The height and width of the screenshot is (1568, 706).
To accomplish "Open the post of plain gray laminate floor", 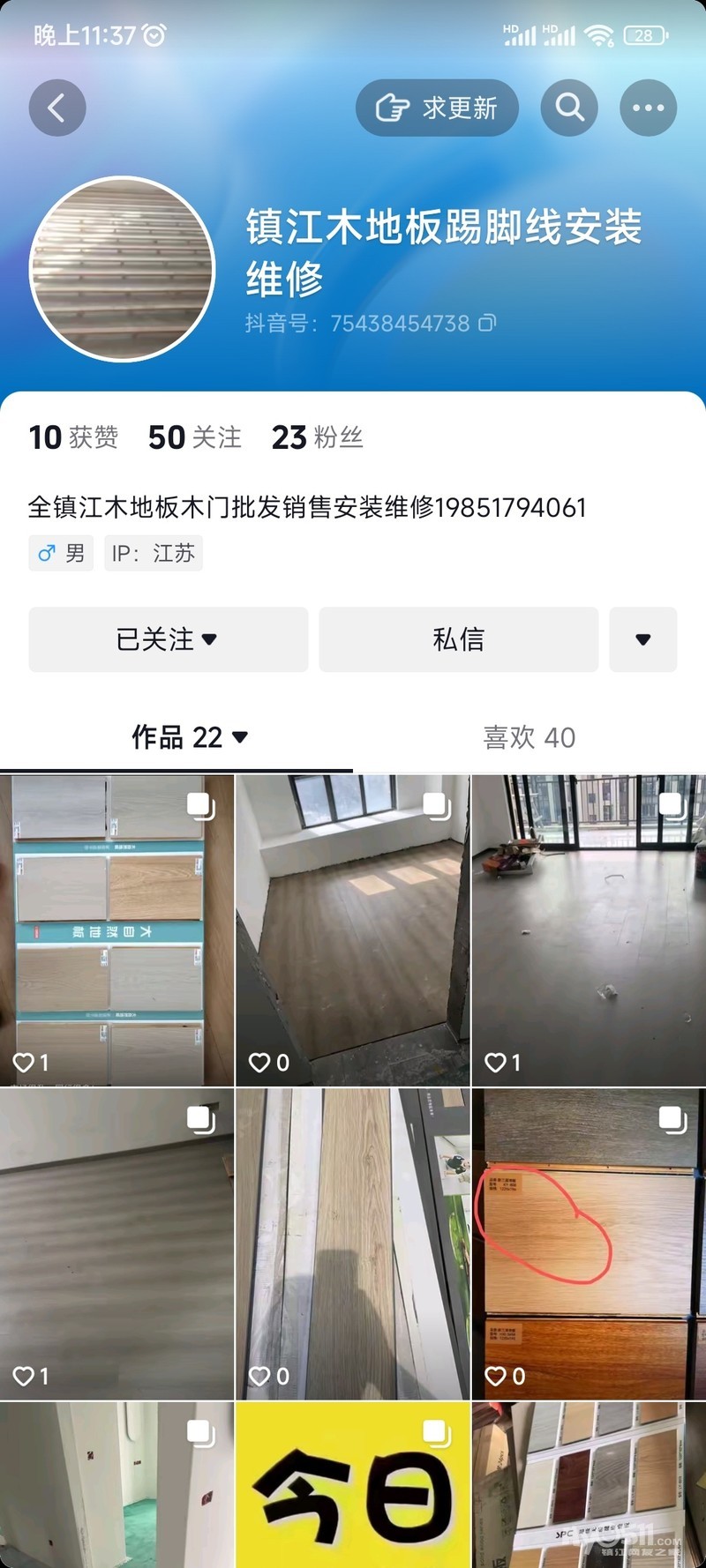I will tap(116, 1243).
